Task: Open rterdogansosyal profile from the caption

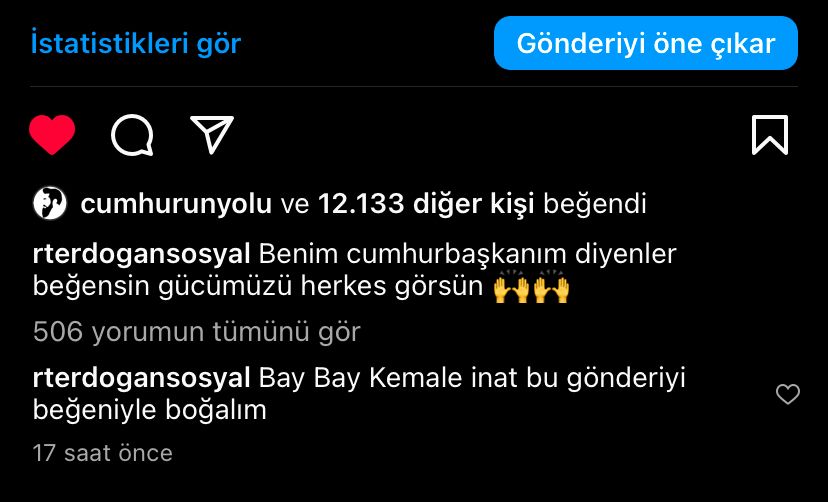Action: point(142,254)
